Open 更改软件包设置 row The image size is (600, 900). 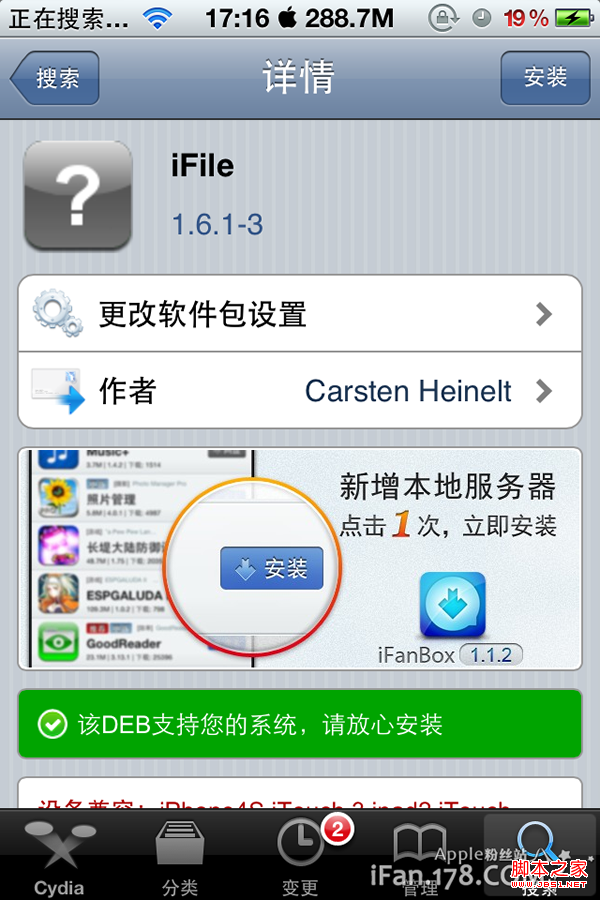click(x=300, y=314)
